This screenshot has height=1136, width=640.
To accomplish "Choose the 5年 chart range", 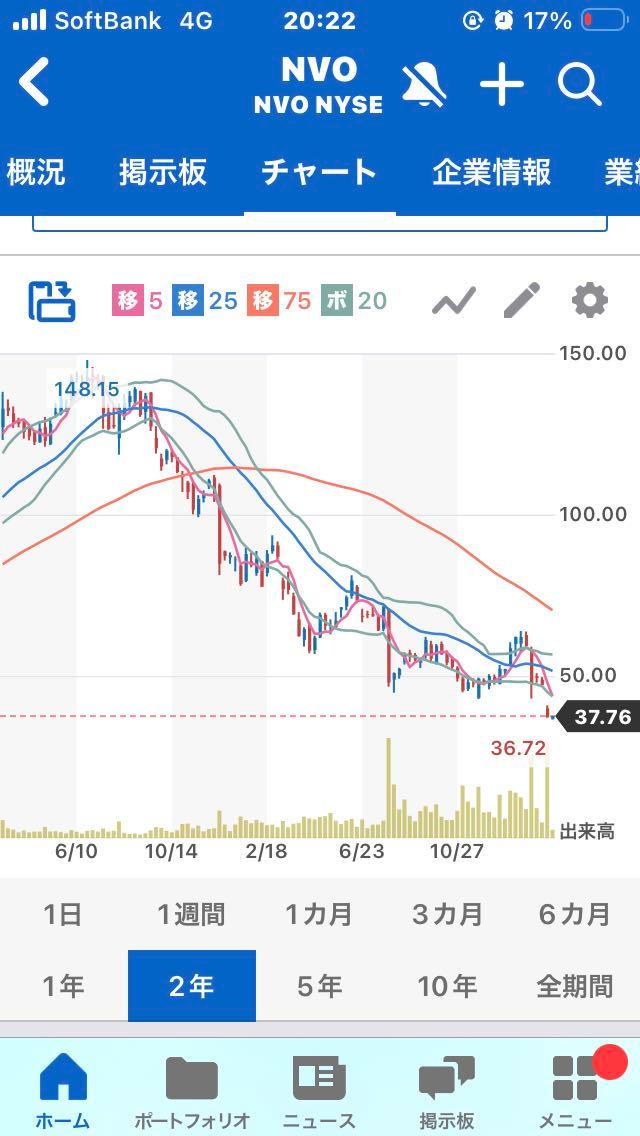I will click(319, 986).
